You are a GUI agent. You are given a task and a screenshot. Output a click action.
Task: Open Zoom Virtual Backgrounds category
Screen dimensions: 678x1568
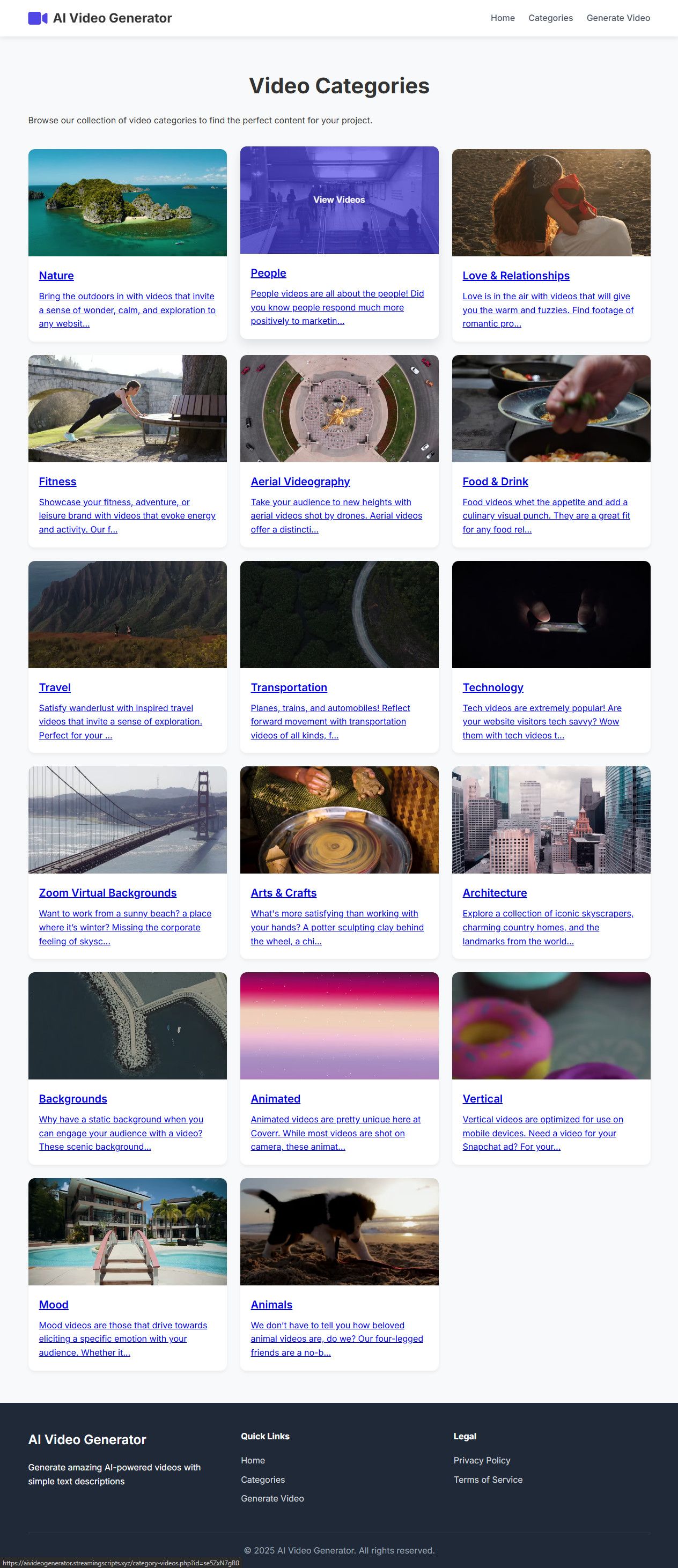(x=108, y=893)
